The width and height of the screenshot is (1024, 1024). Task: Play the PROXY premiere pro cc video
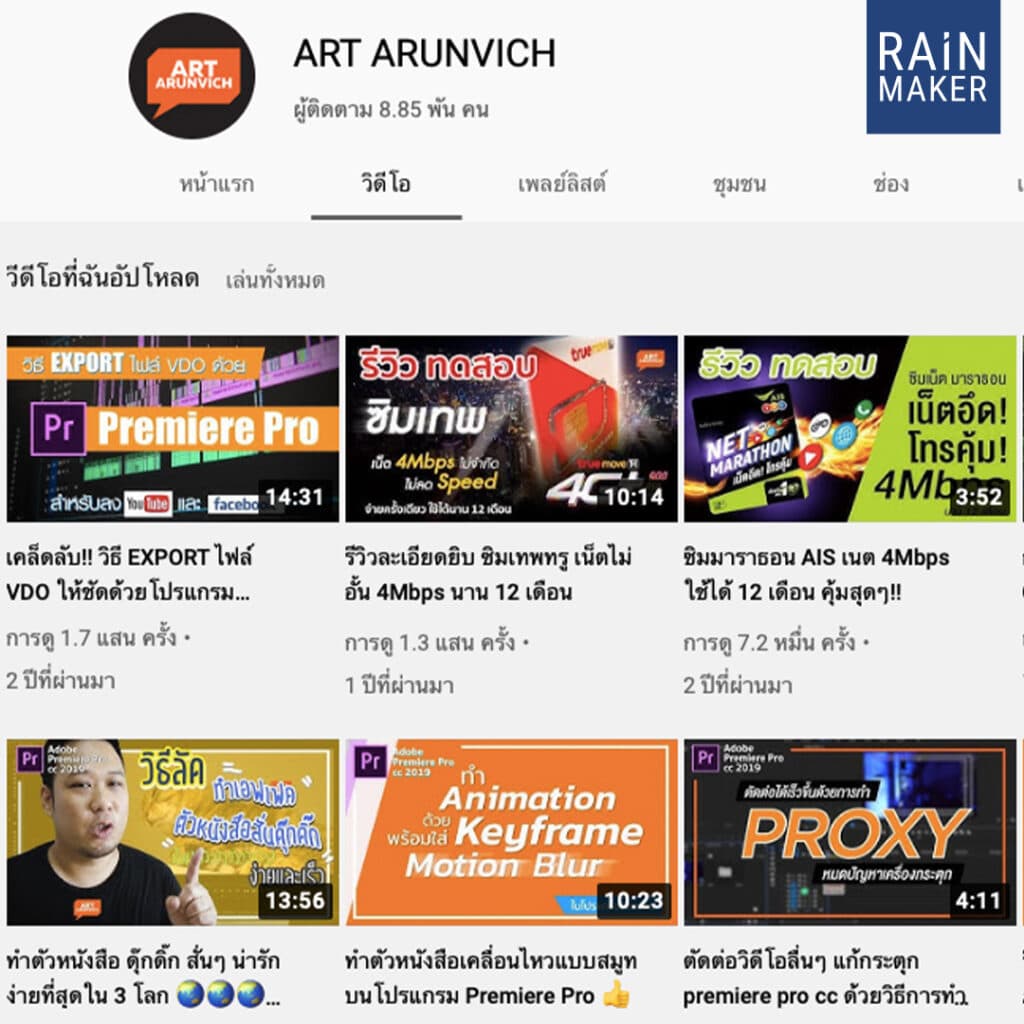(x=849, y=832)
